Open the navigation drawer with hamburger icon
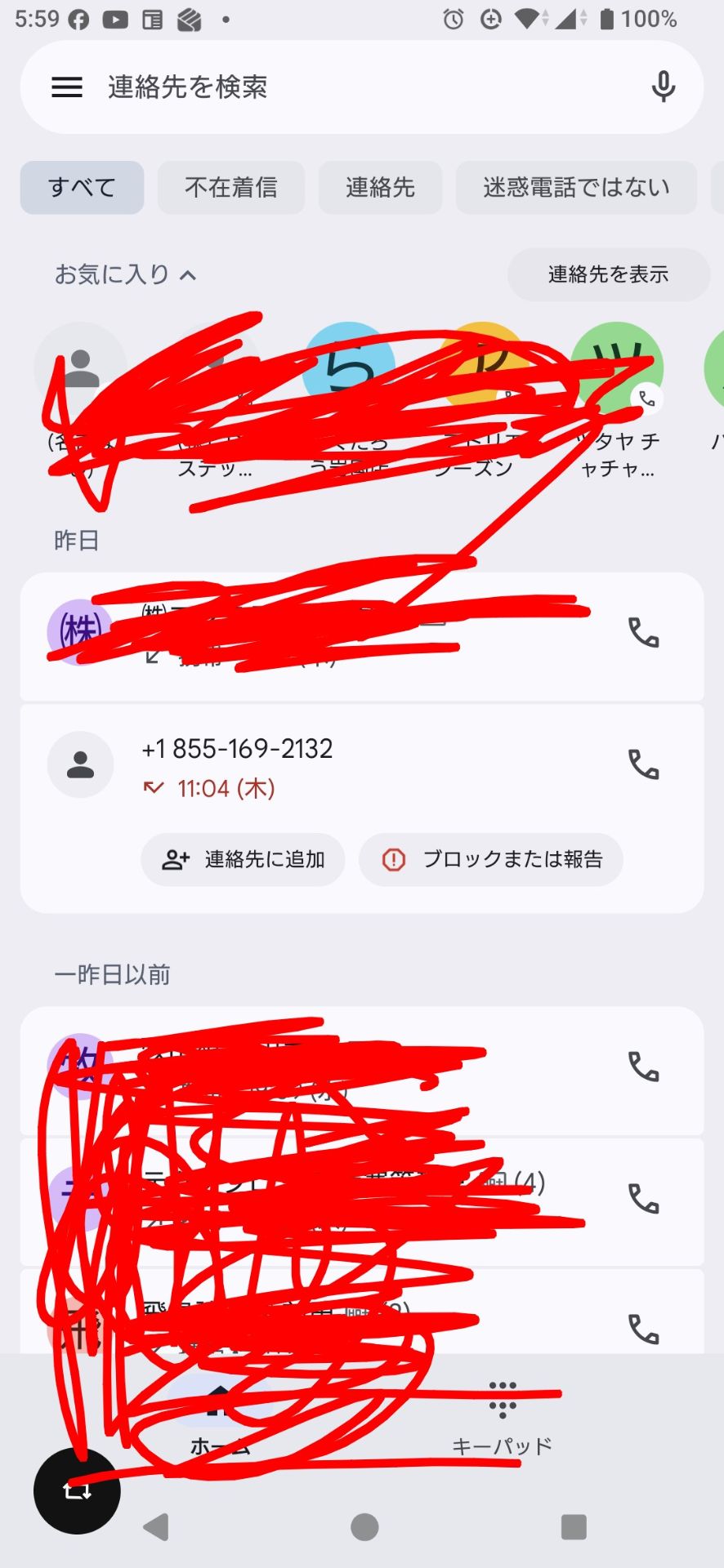The width and height of the screenshot is (724, 1568). tap(66, 87)
